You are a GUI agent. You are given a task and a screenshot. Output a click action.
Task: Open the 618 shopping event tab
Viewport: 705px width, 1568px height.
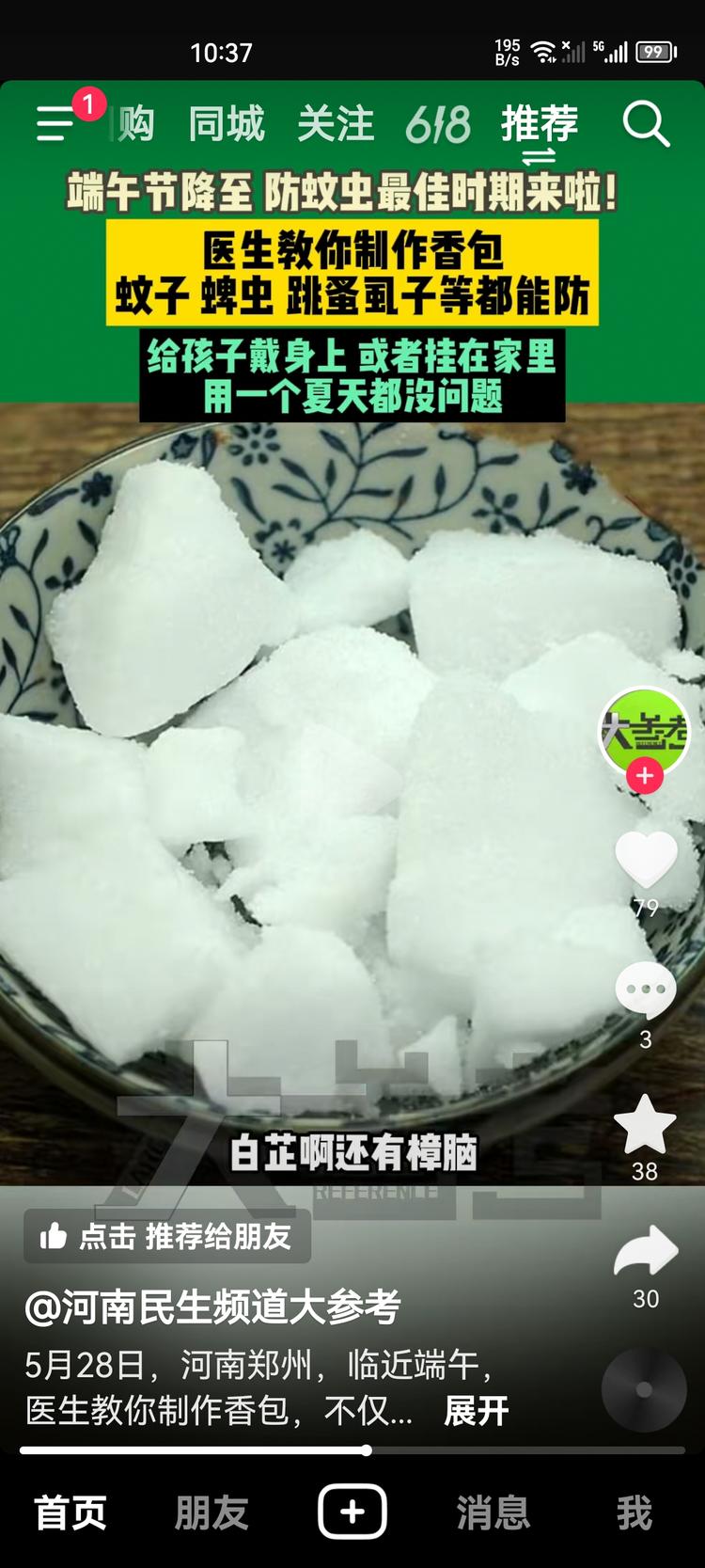[436, 123]
